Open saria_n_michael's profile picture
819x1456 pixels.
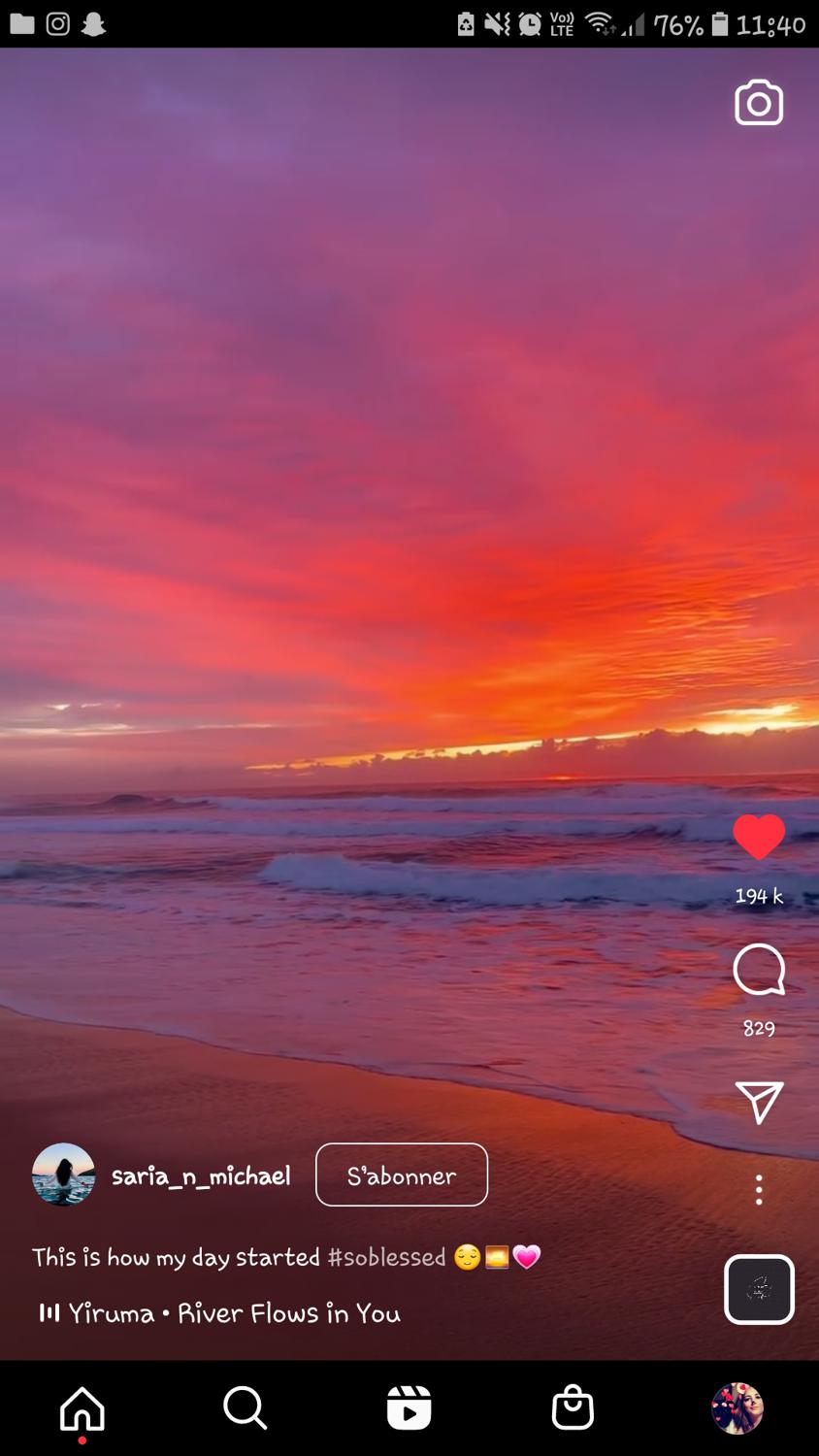point(64,1175)
